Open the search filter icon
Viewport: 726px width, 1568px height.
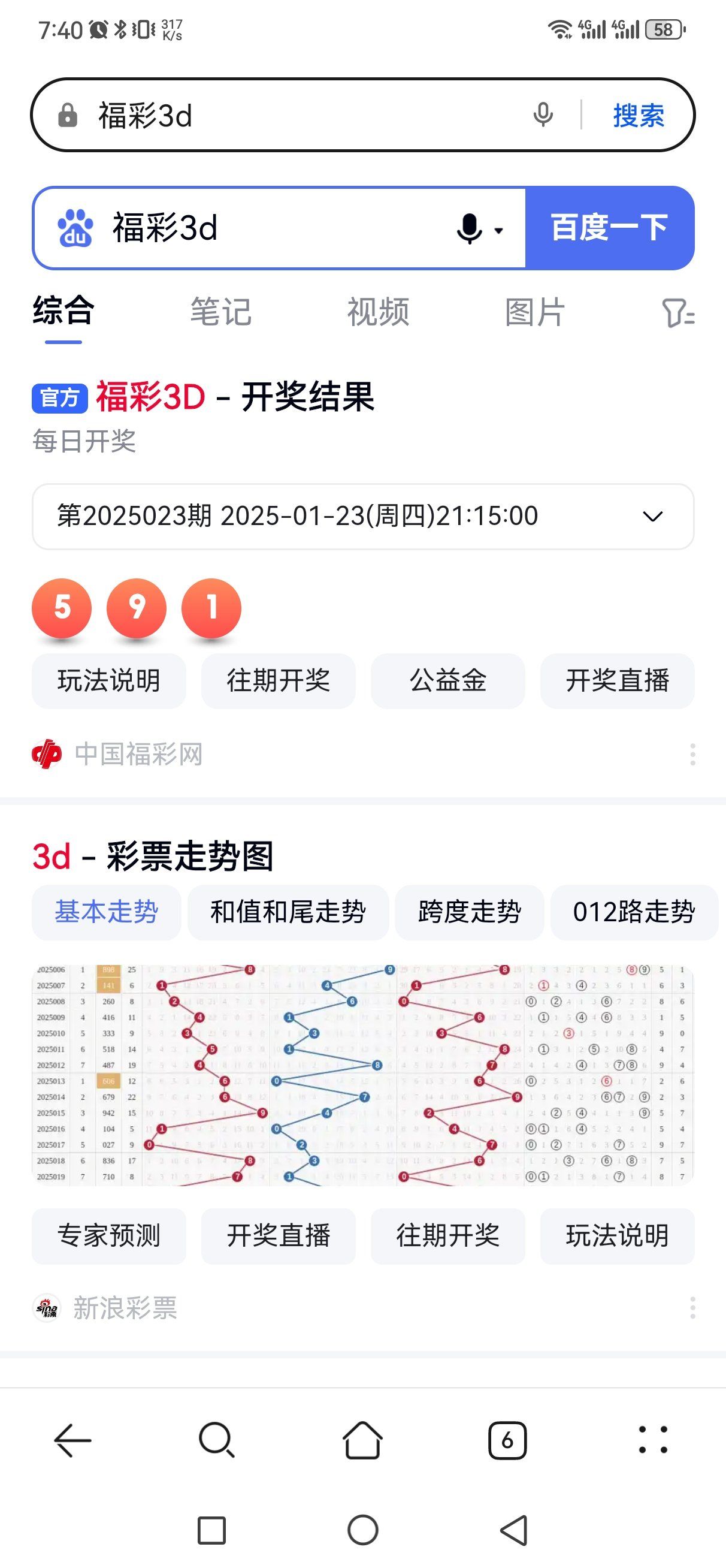[677, 313]
